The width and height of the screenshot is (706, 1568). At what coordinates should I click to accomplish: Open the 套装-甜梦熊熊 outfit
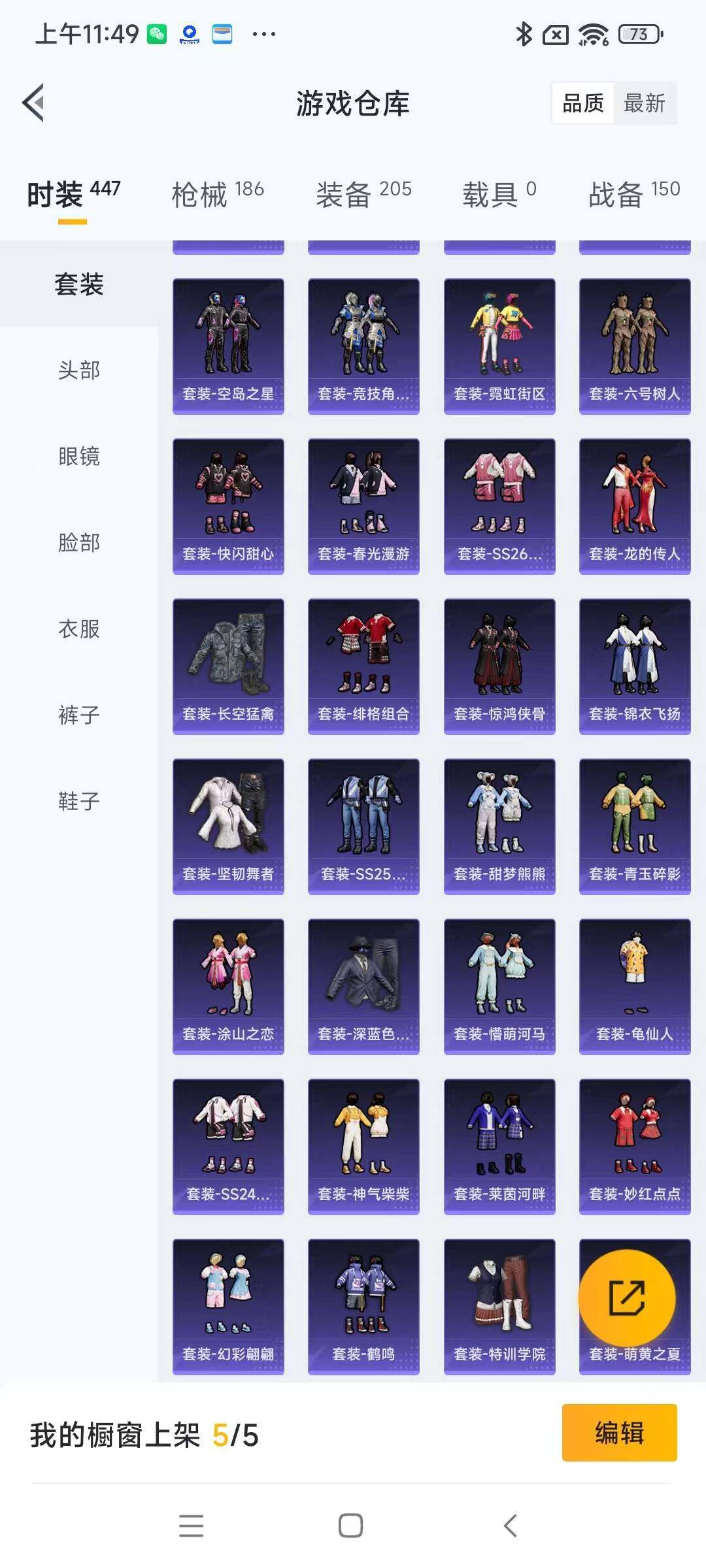pos(499,826)
